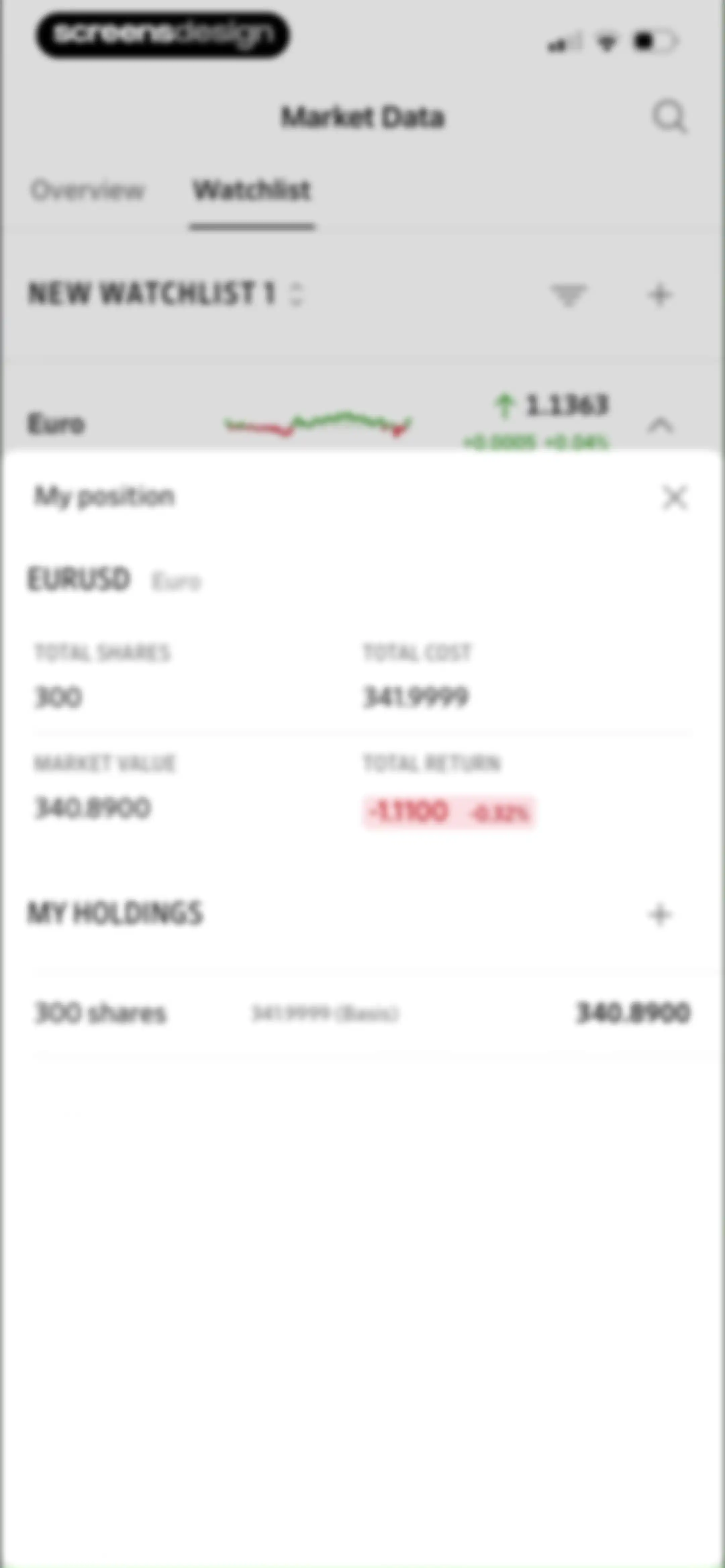Close the My position sheet
This screenshot has height=1568, width=725.
(674, 497)
